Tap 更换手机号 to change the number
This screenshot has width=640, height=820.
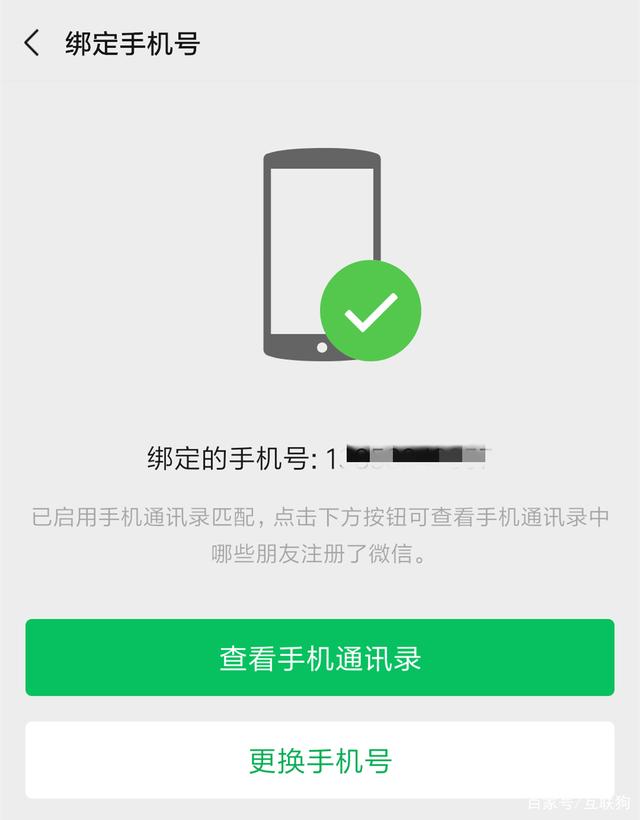(x=320, y=760)
